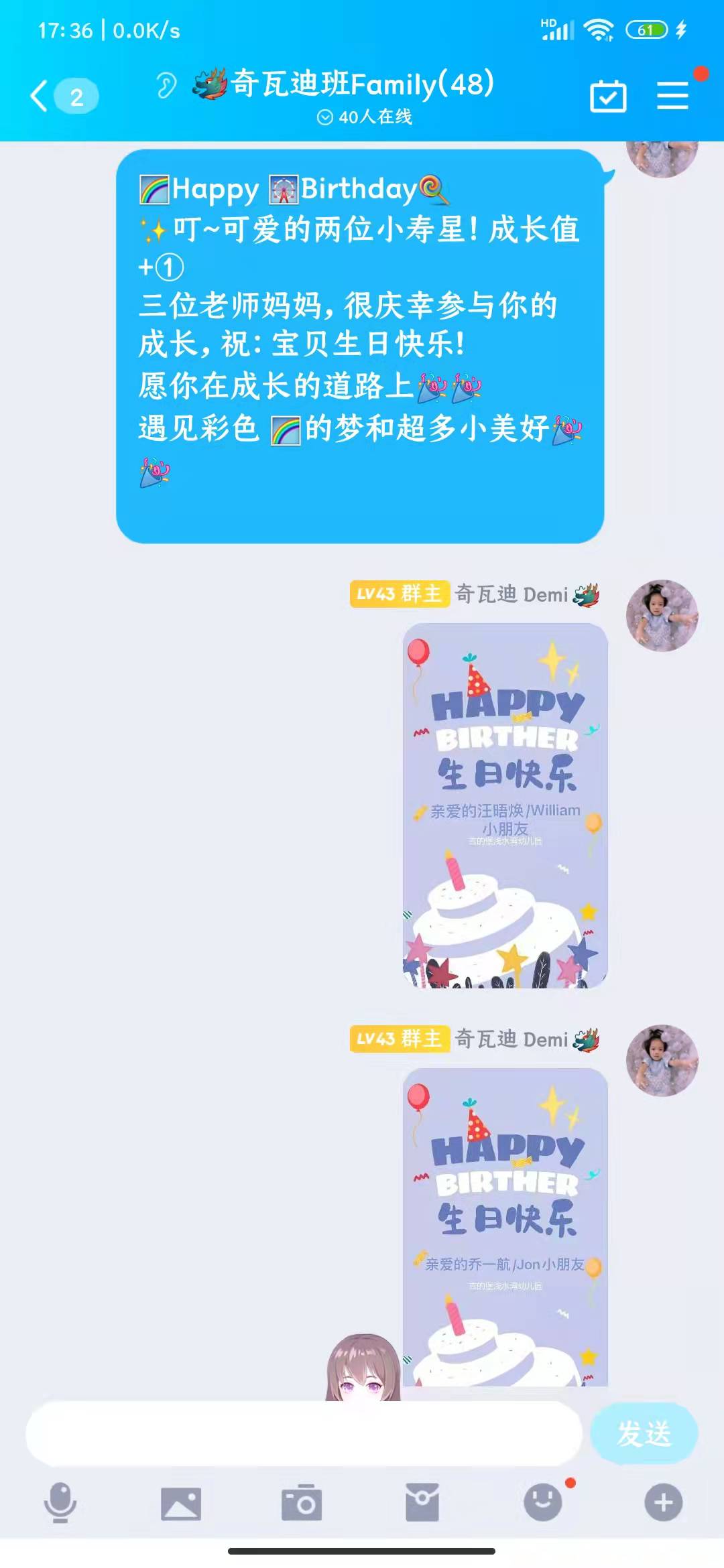724x1568 pixels.
Task: Tap the message input field
Action: [303, 1433]
